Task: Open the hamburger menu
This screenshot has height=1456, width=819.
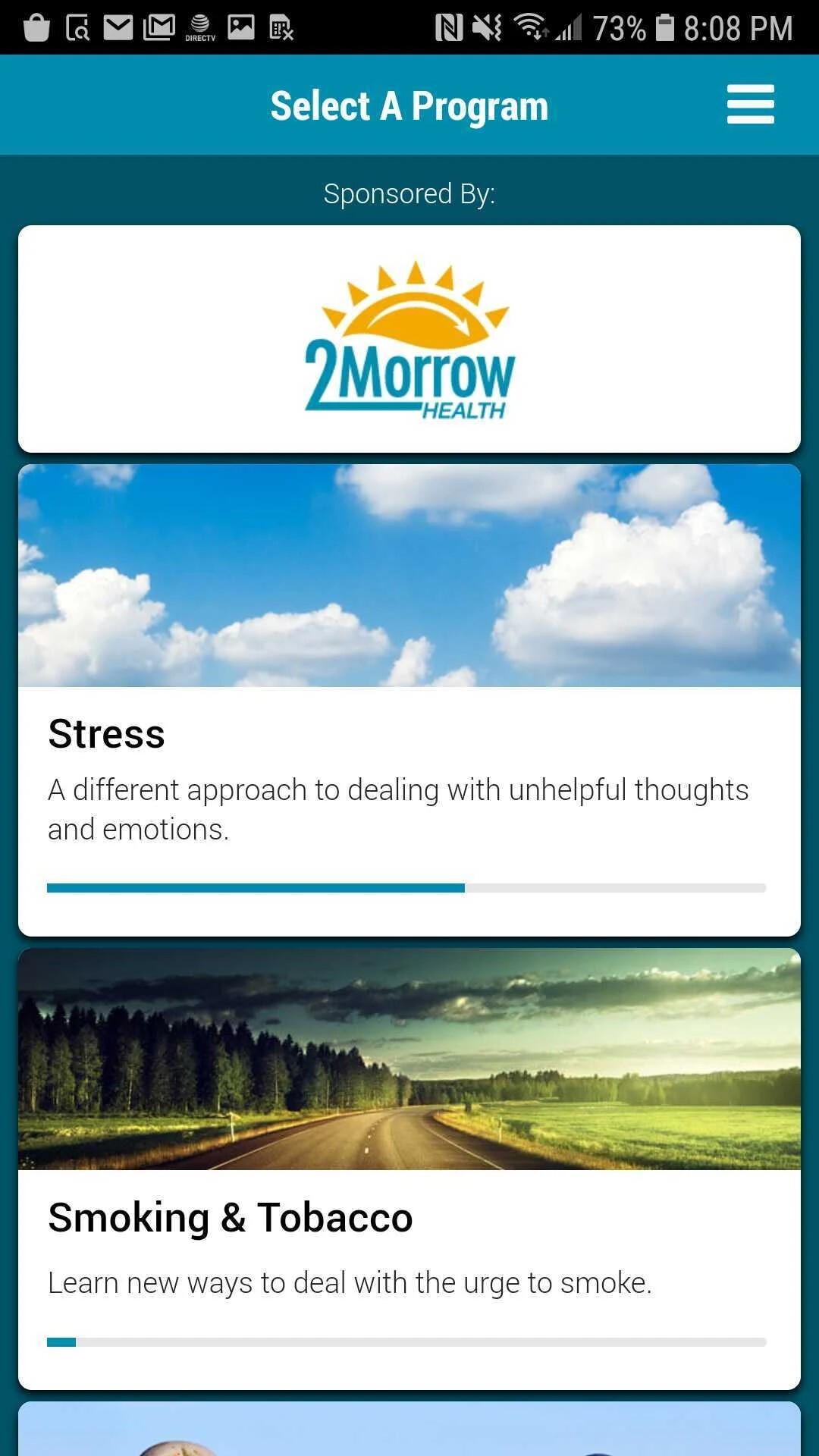Action: 750,105
